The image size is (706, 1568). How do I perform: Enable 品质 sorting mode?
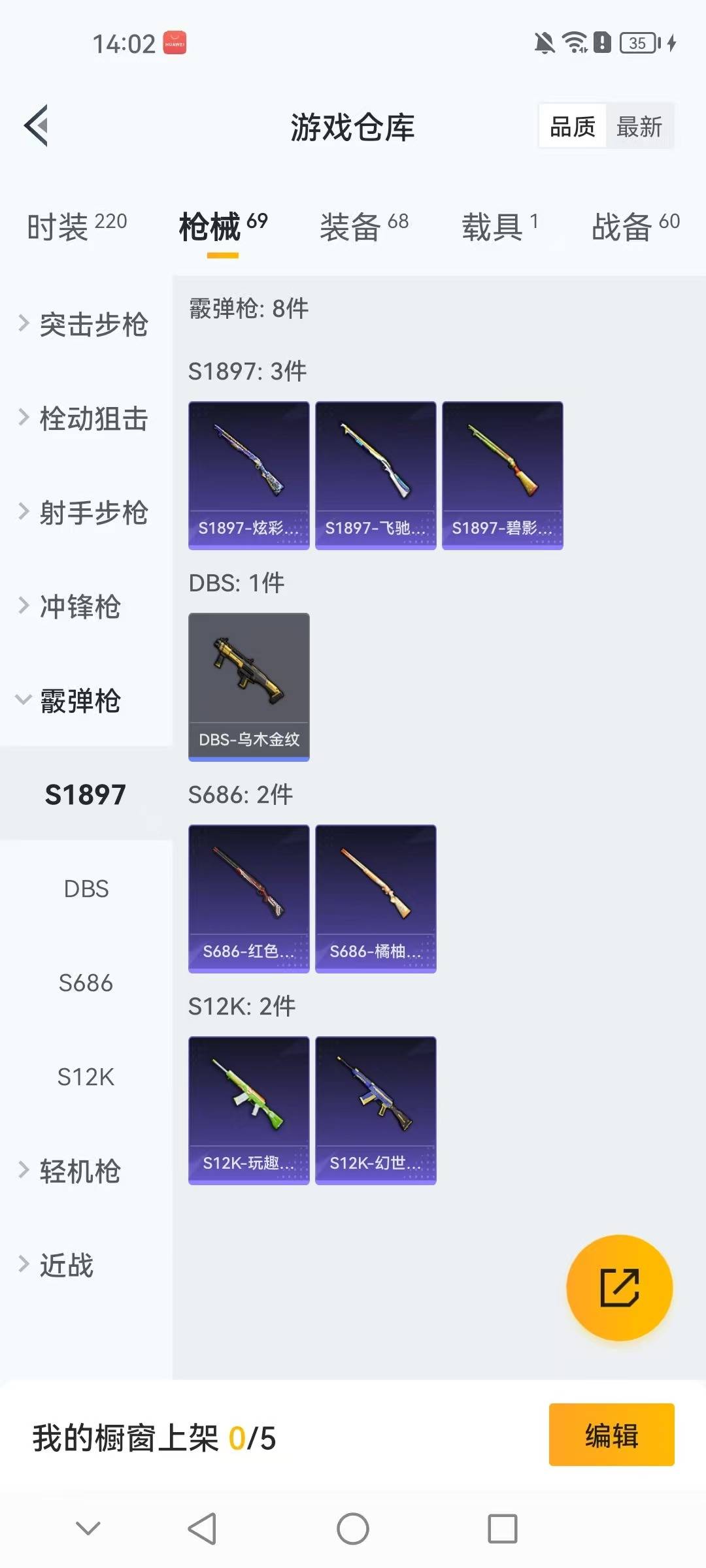tap(571, 126)
